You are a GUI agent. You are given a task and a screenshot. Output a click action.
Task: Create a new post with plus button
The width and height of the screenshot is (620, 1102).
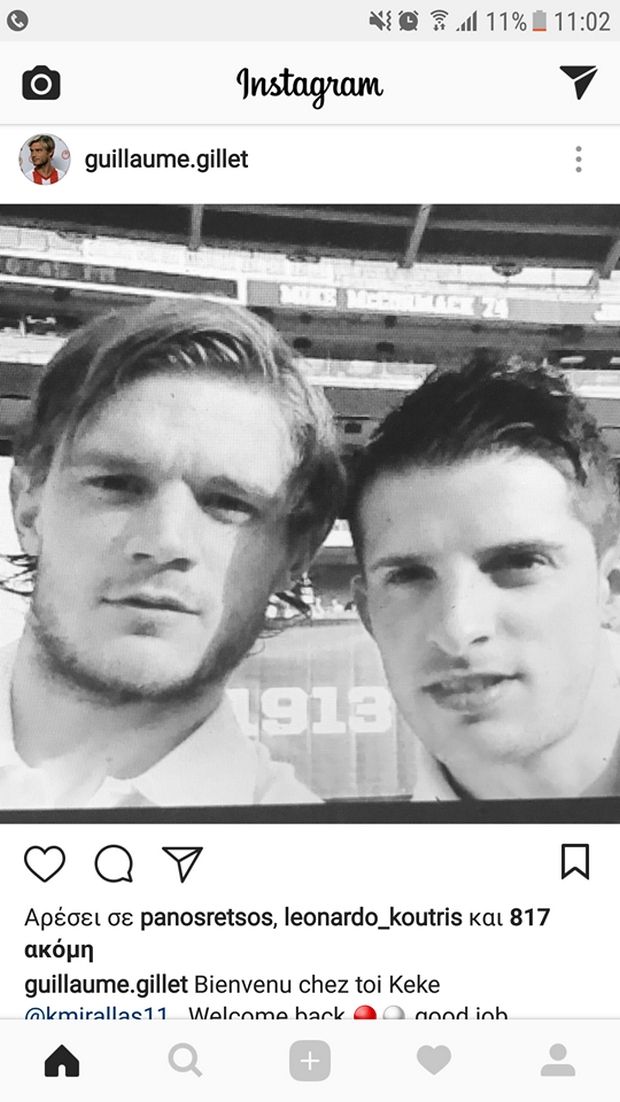tap(310, 1061)
